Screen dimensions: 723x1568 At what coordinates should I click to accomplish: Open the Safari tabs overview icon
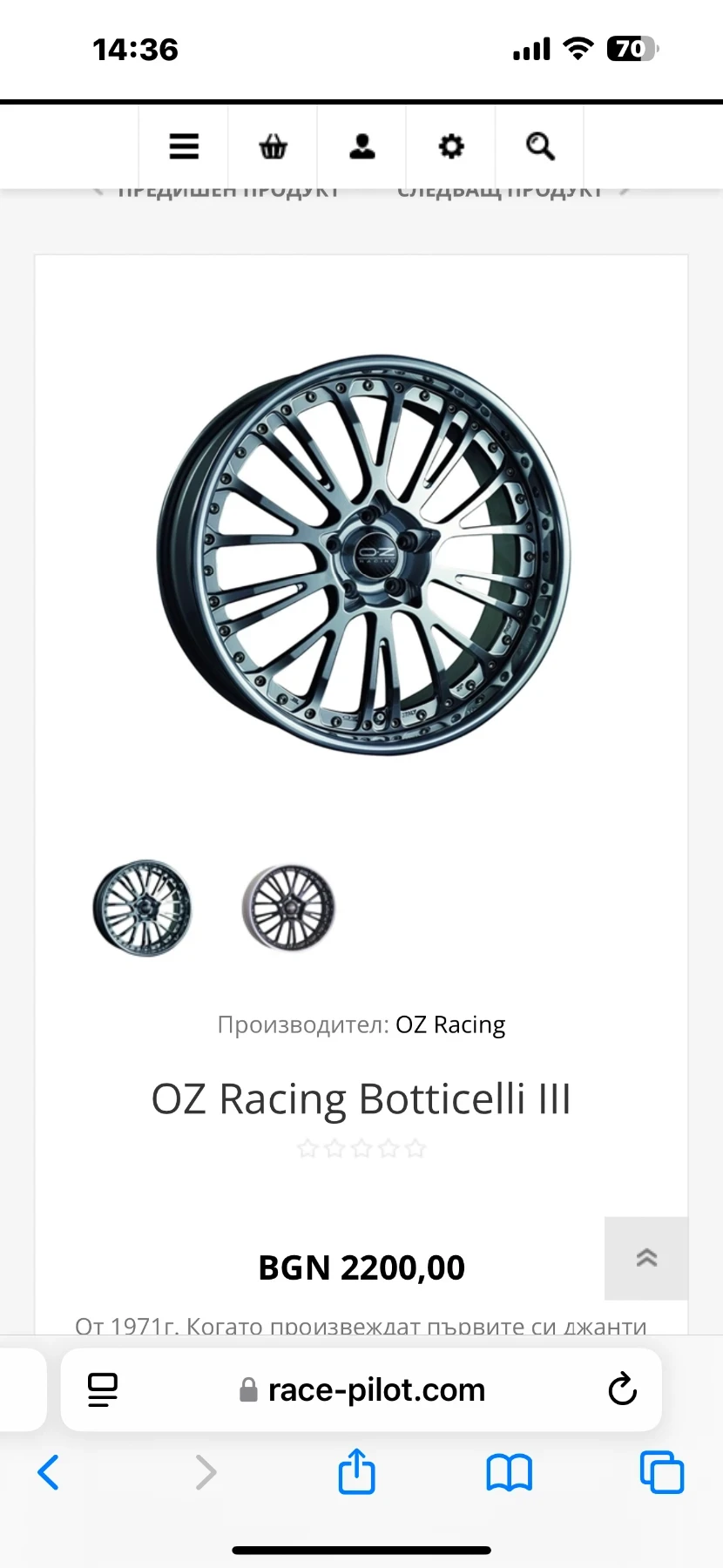pyautogui.click(x=662, y=1472)
